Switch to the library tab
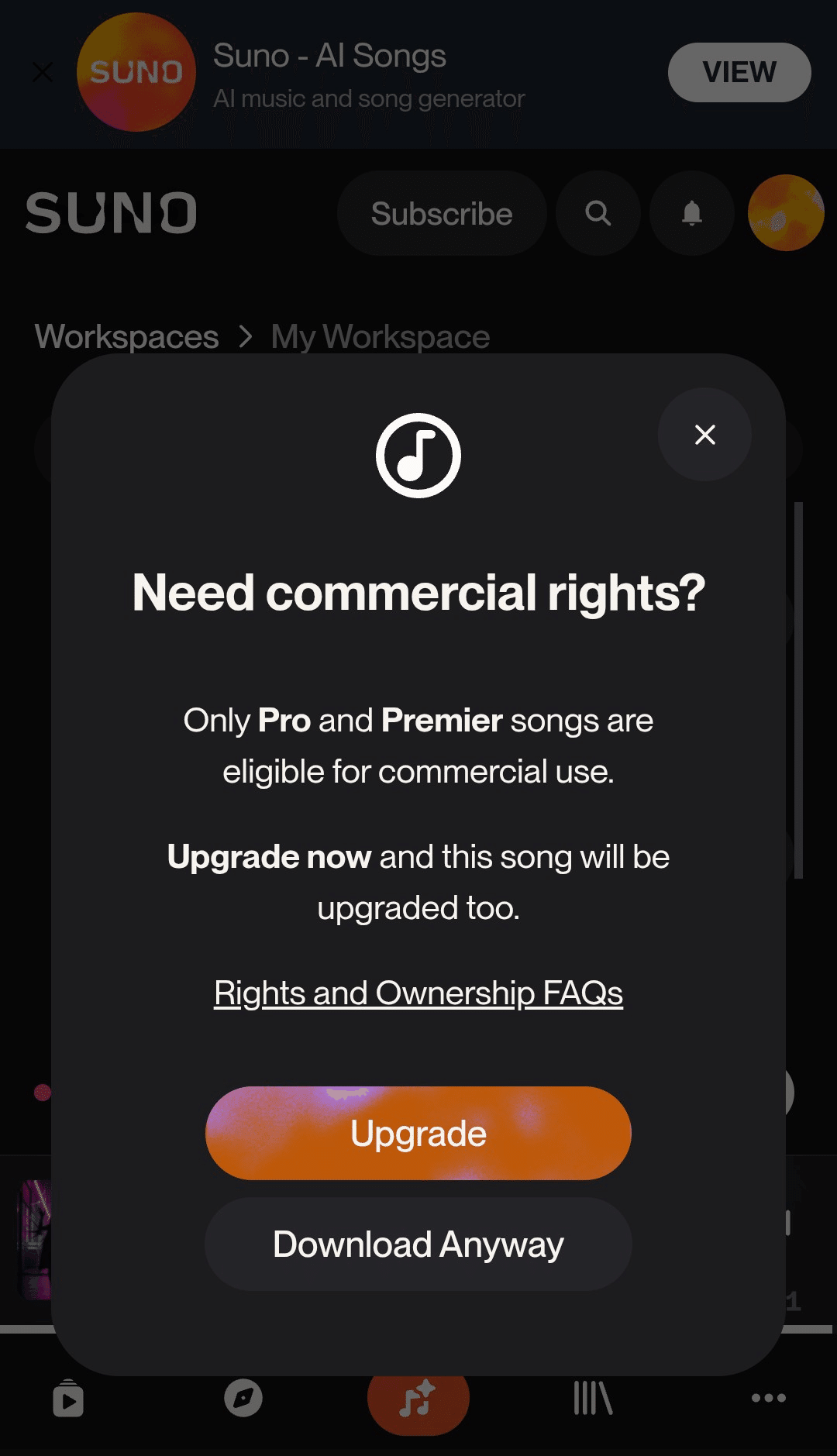Screen dimensions: 837x1456 593,1399
